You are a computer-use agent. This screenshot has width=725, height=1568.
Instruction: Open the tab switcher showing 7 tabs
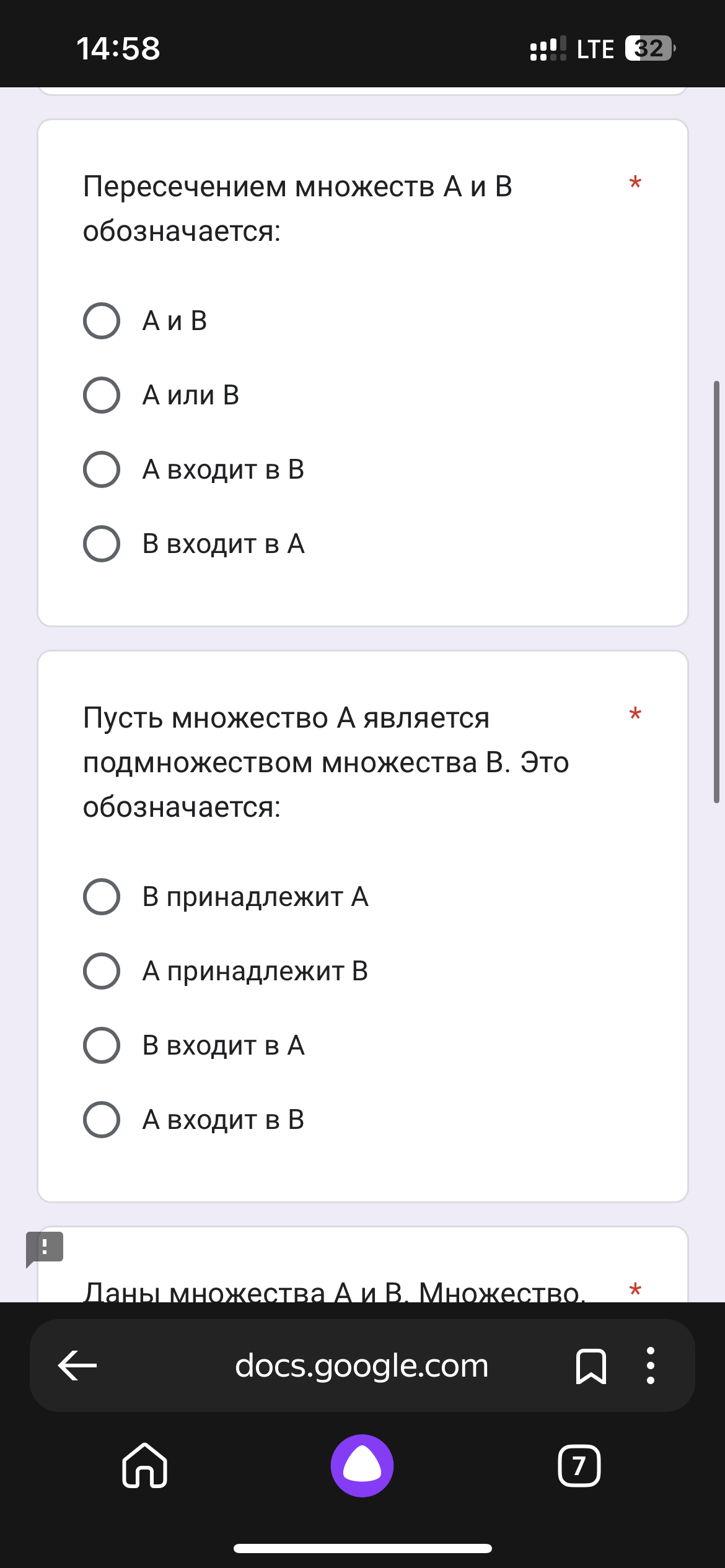579,1466
